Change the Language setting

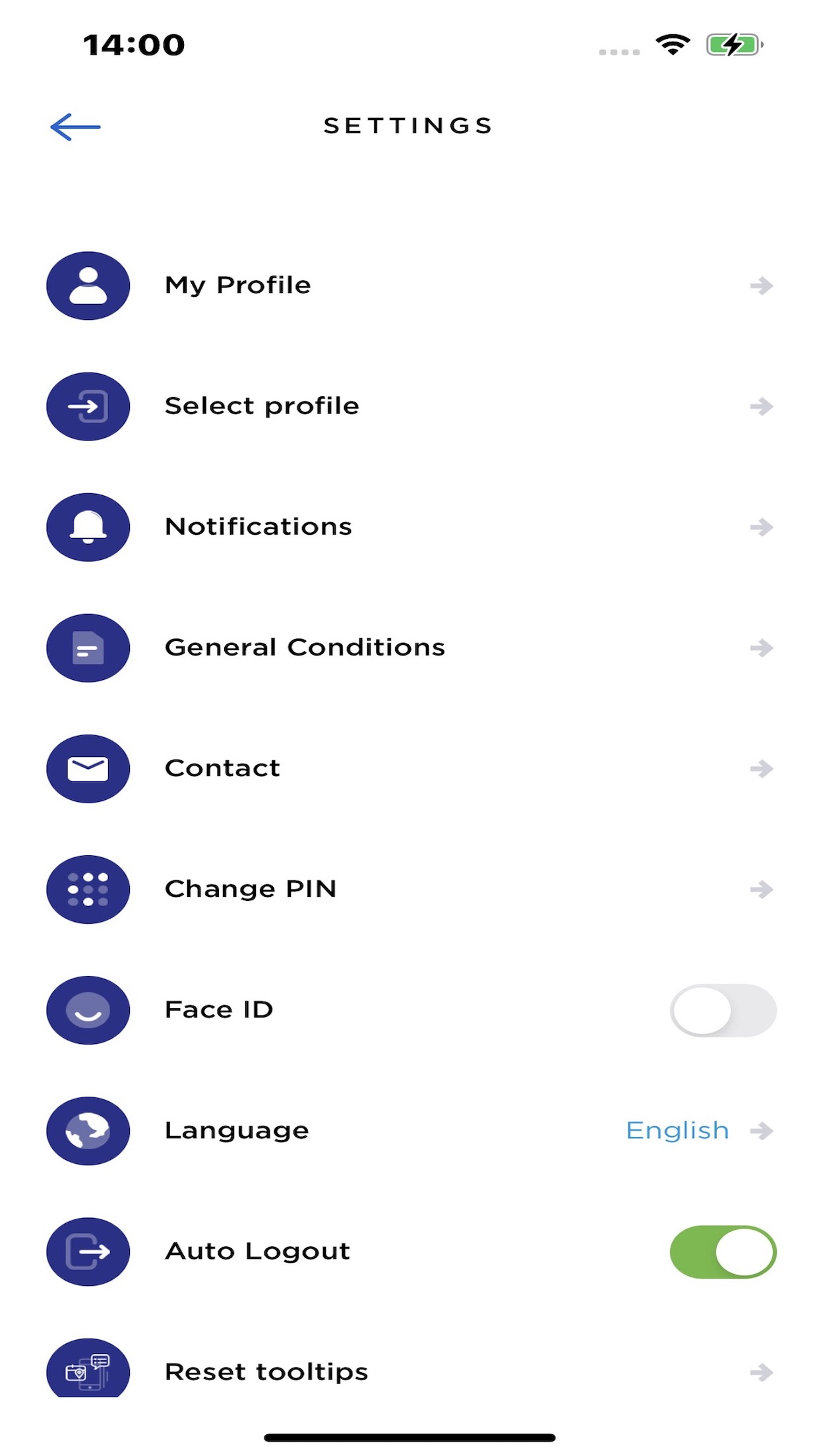pyautogui.click(x=409, y=1131)
